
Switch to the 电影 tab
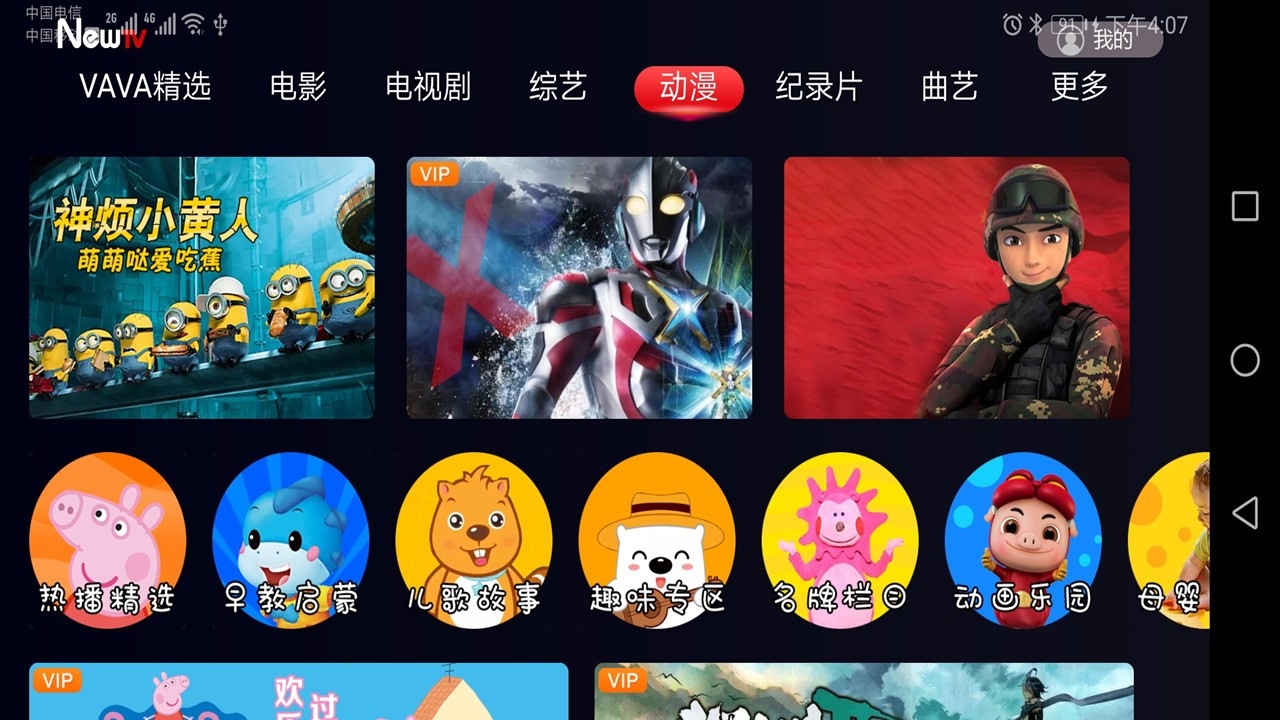coord(298,87)
